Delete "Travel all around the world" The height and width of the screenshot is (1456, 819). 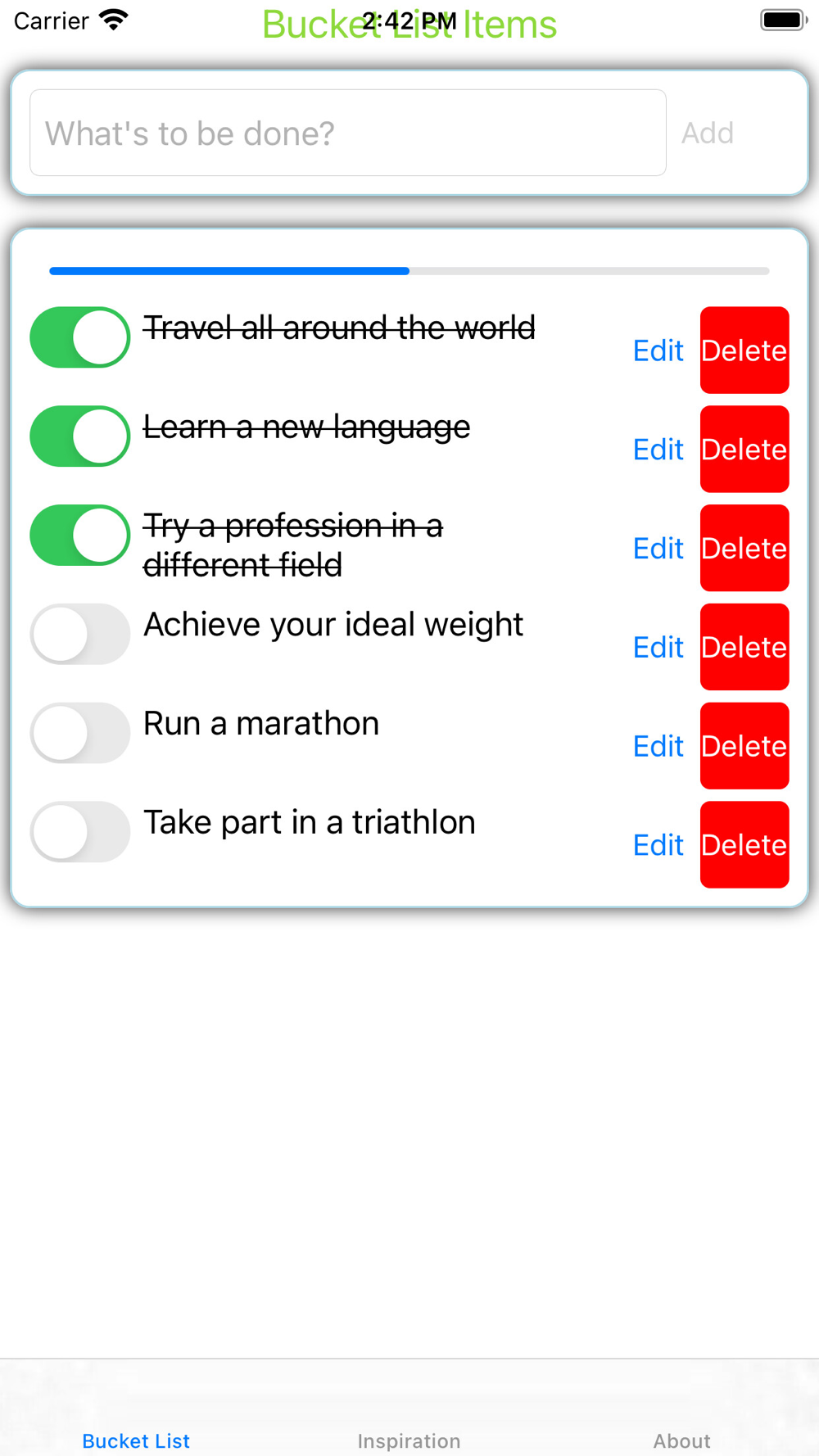point(744,350)
